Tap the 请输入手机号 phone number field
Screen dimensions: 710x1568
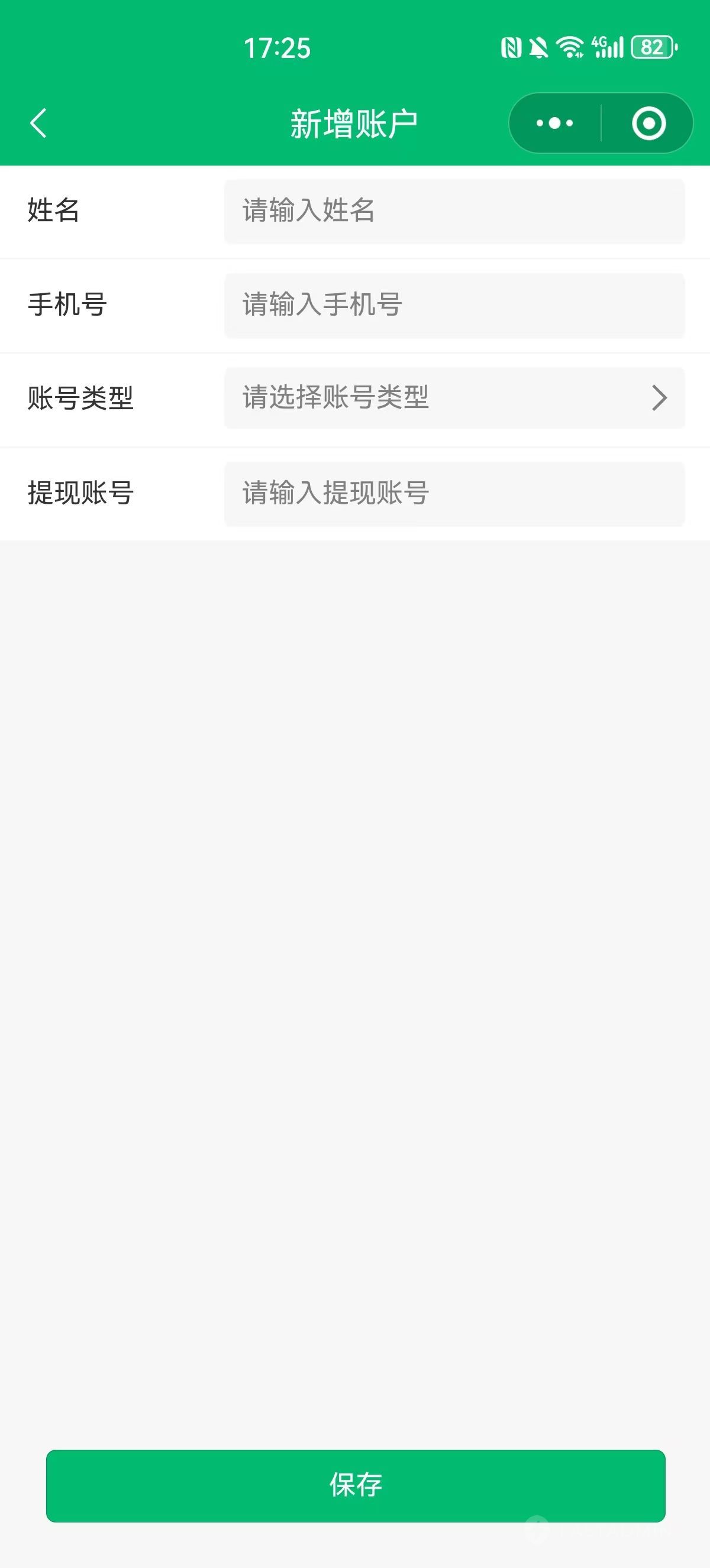[x=454, y=306]
